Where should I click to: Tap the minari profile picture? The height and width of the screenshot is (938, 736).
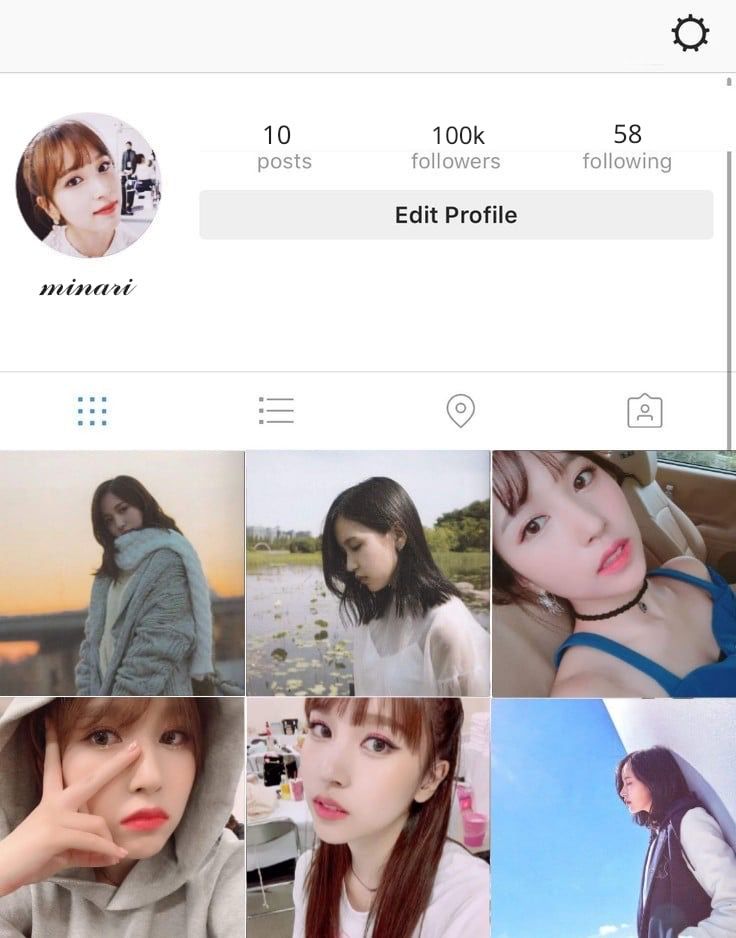click(88, 186)
